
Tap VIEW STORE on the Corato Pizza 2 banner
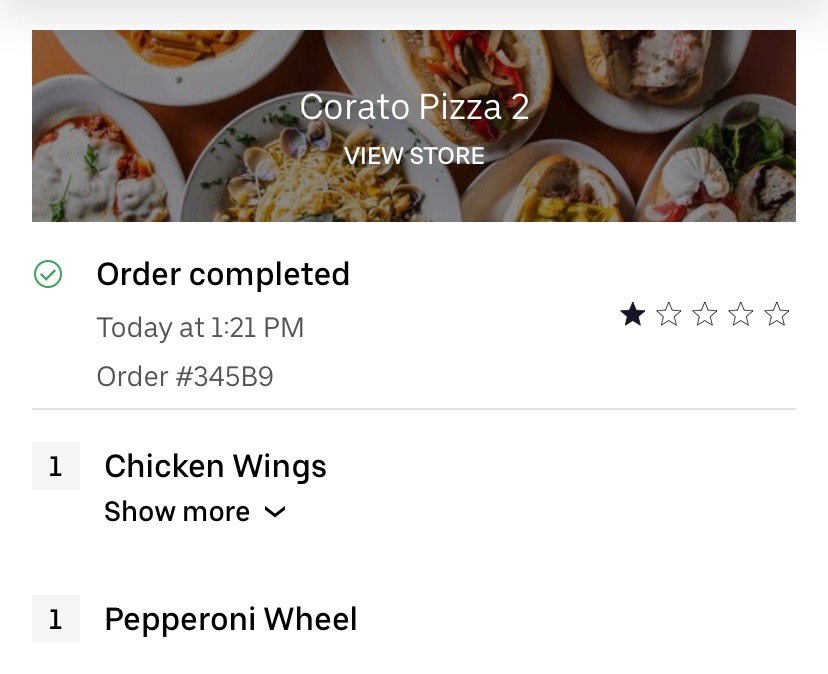point(414,156)
